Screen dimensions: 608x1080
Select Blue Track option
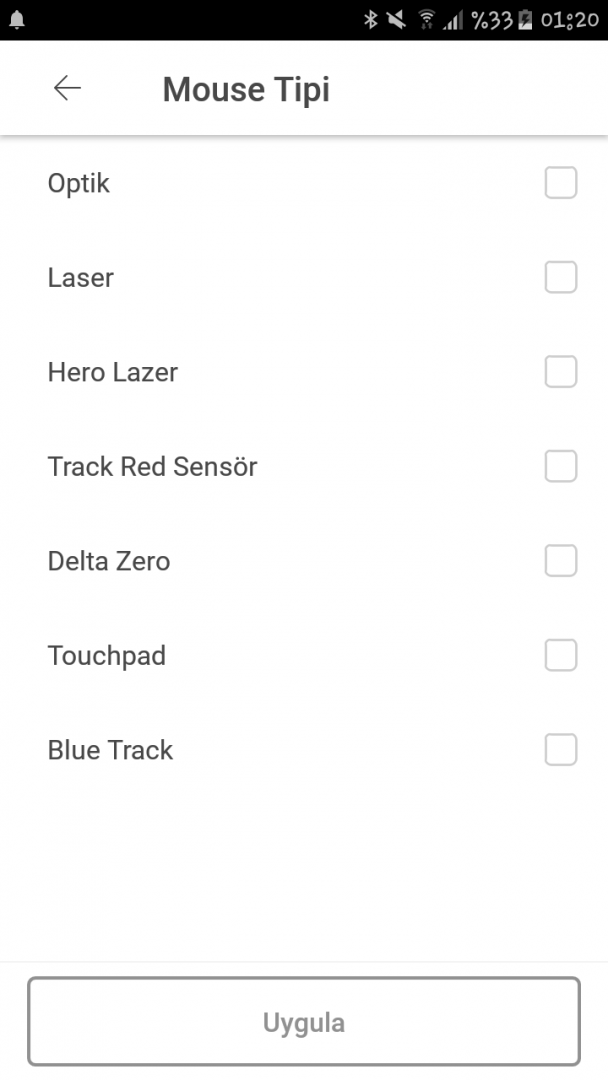560,750
